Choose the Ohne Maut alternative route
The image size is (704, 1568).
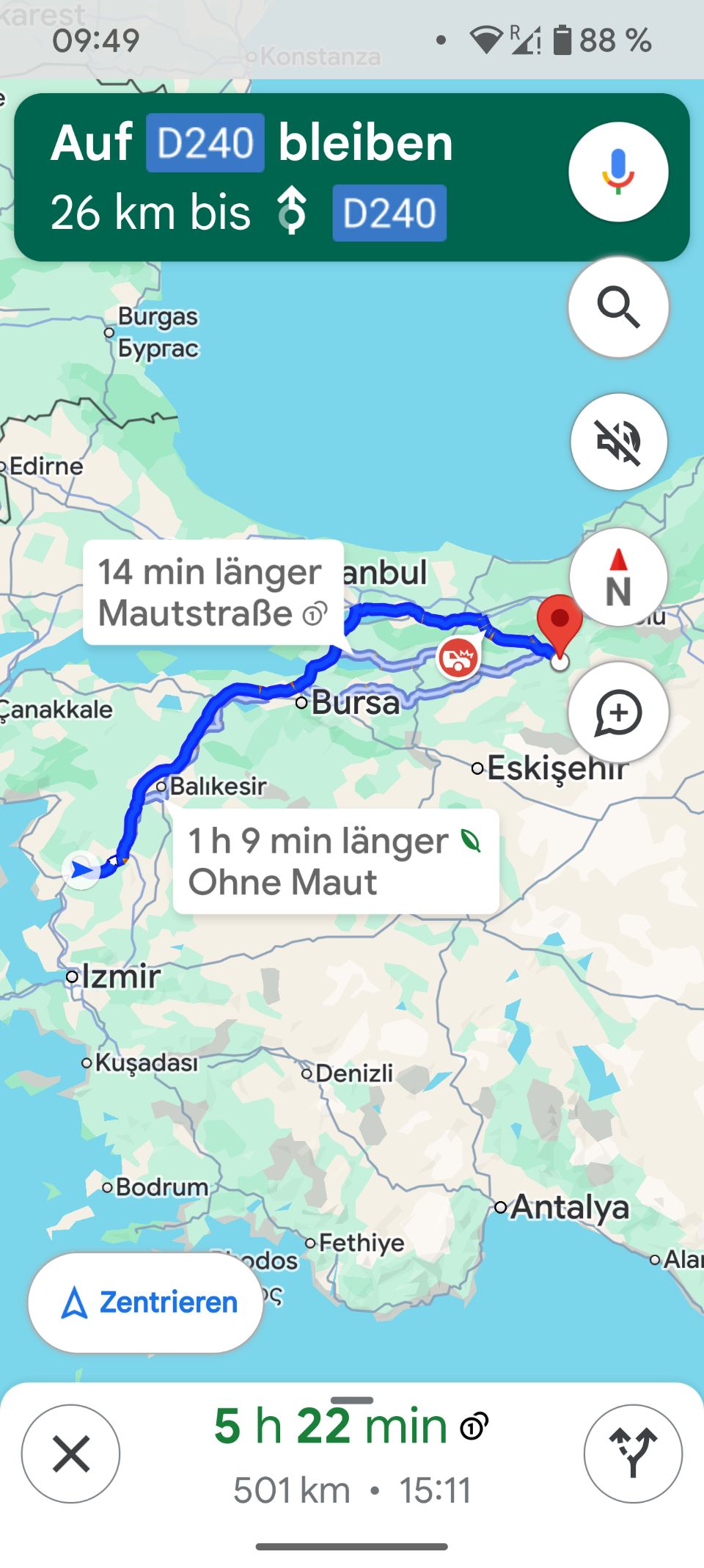(x=336, y=861)
